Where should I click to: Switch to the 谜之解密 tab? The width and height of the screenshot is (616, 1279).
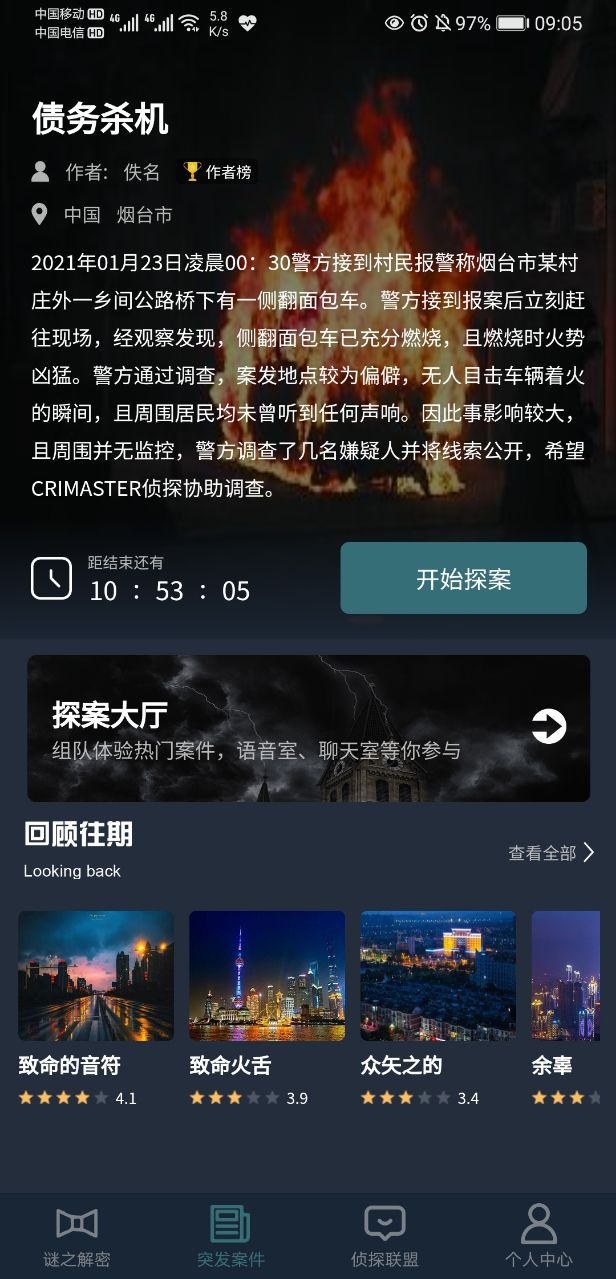[x=77, y=1236]
